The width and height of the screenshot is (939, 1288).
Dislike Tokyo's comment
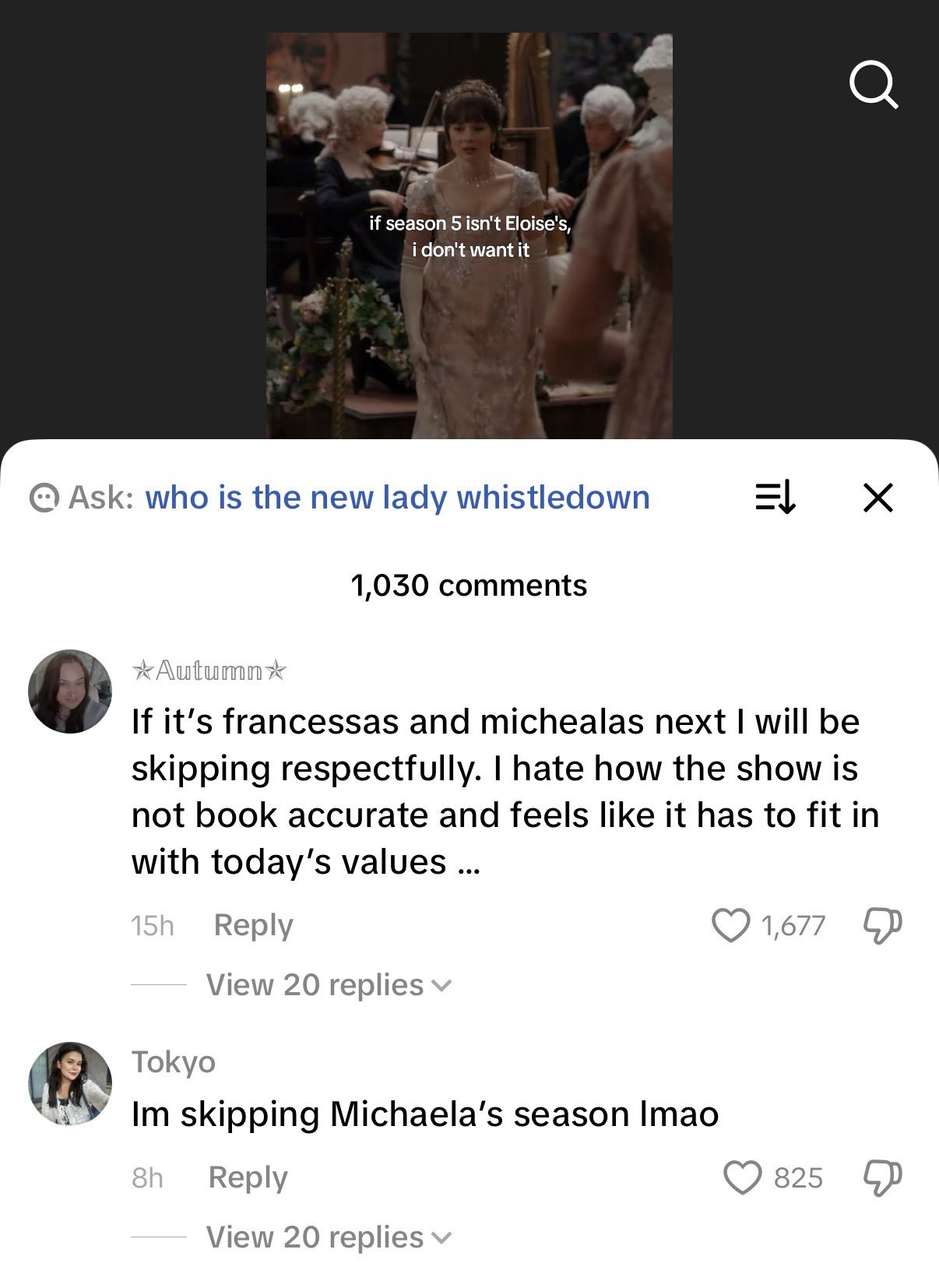pos(882,1177)
